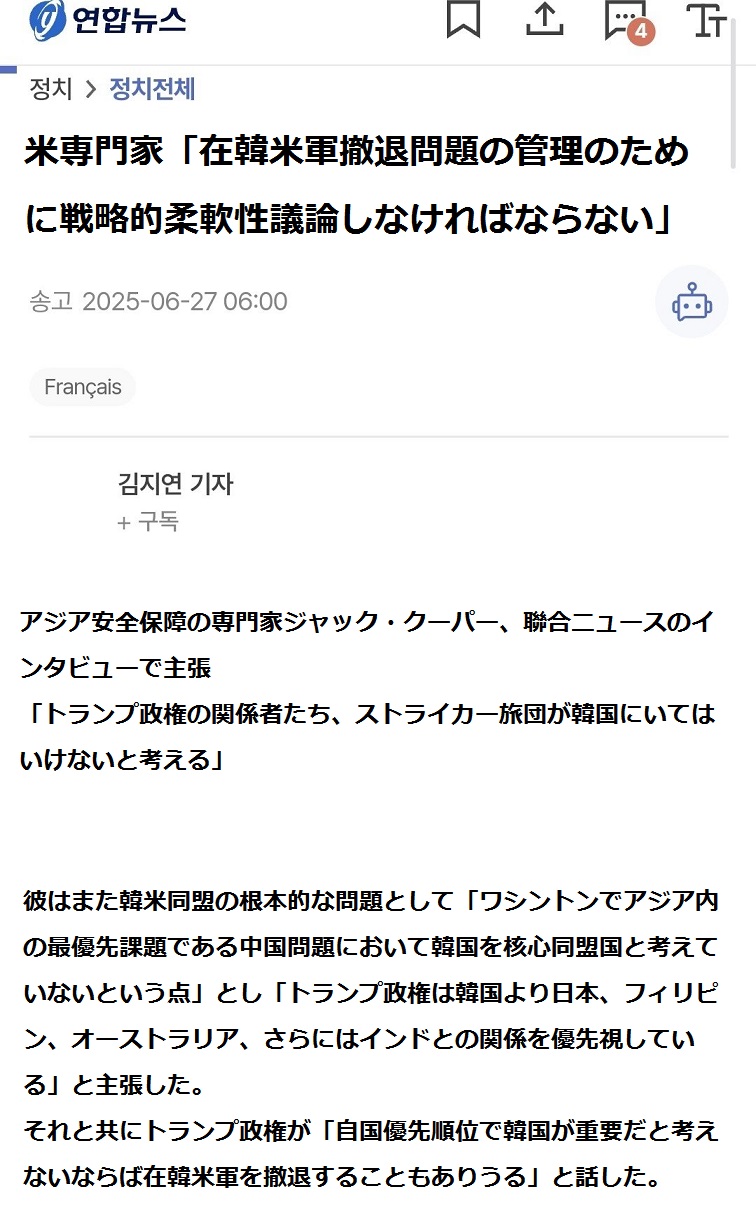Adjust the text size
The image size is (756, 1222).
[706, 20]
